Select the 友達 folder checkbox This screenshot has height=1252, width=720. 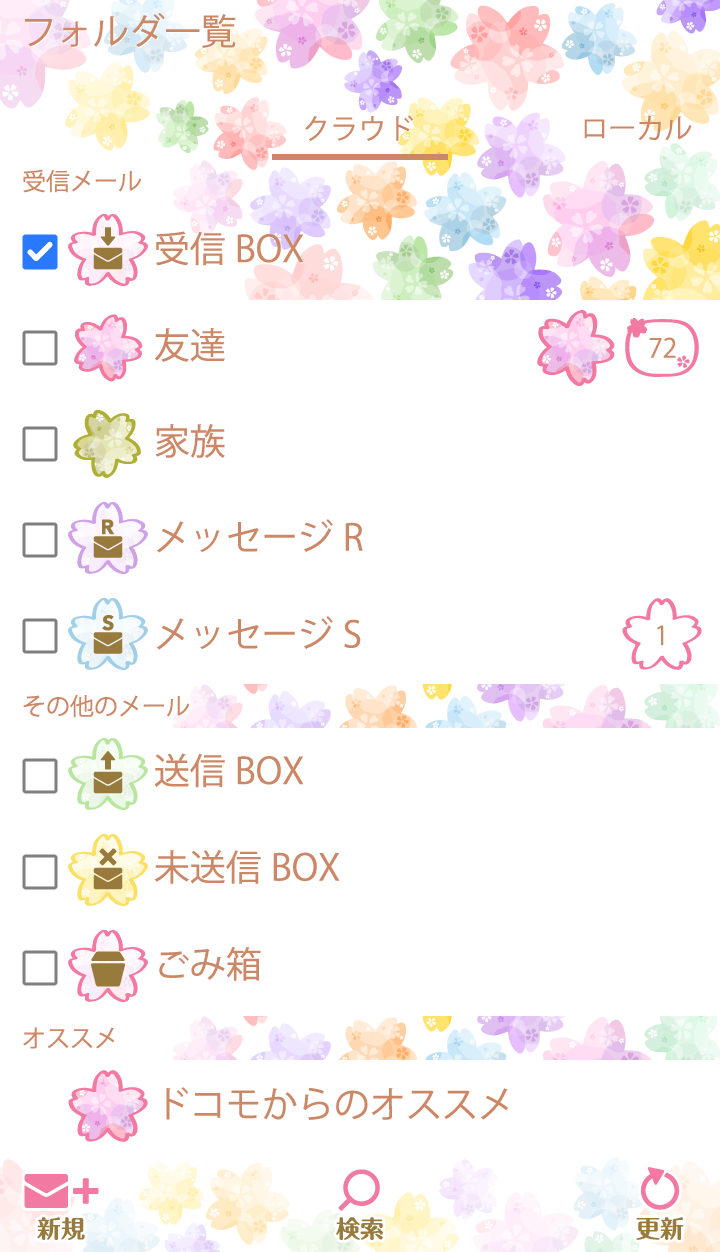point(40,348)
